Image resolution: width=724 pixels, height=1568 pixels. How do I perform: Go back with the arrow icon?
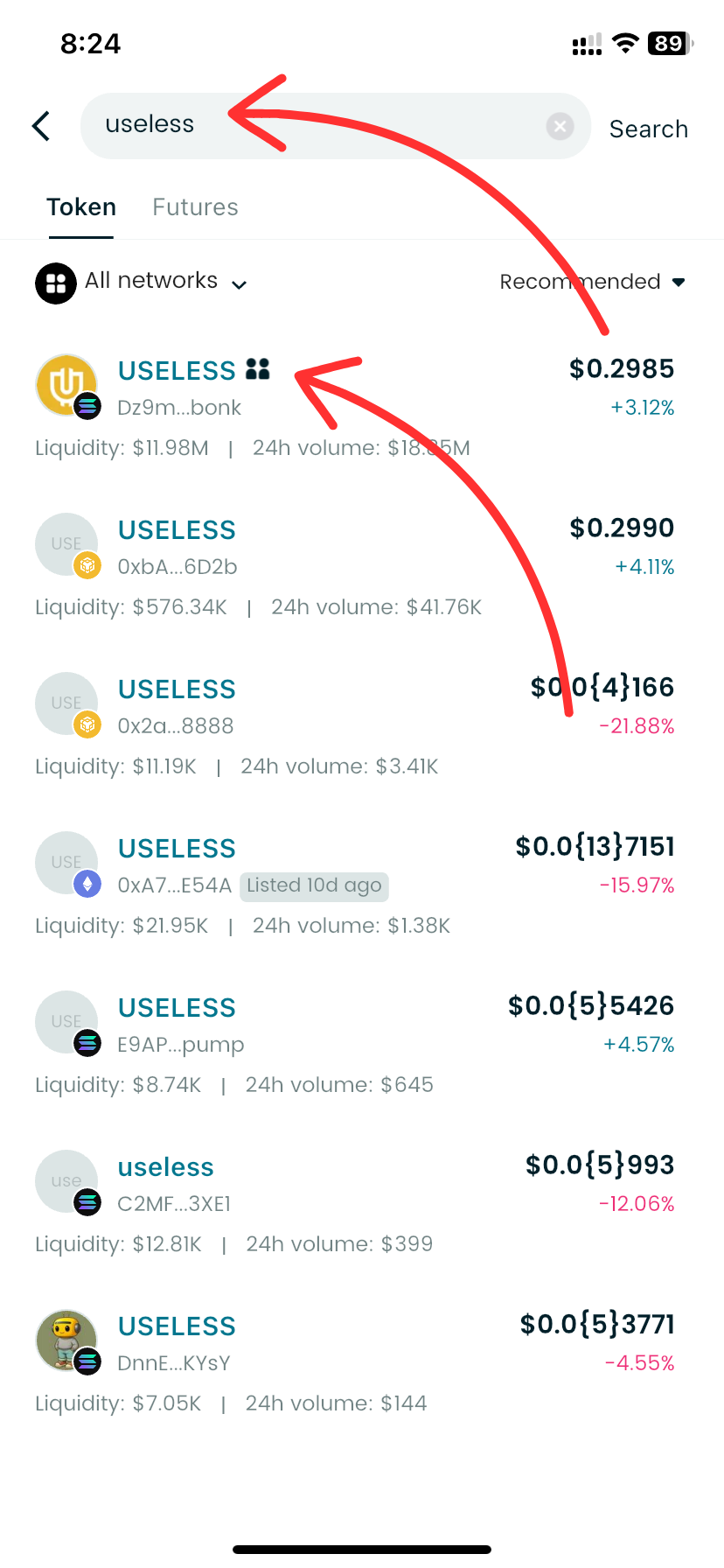(x=41, y=126)
